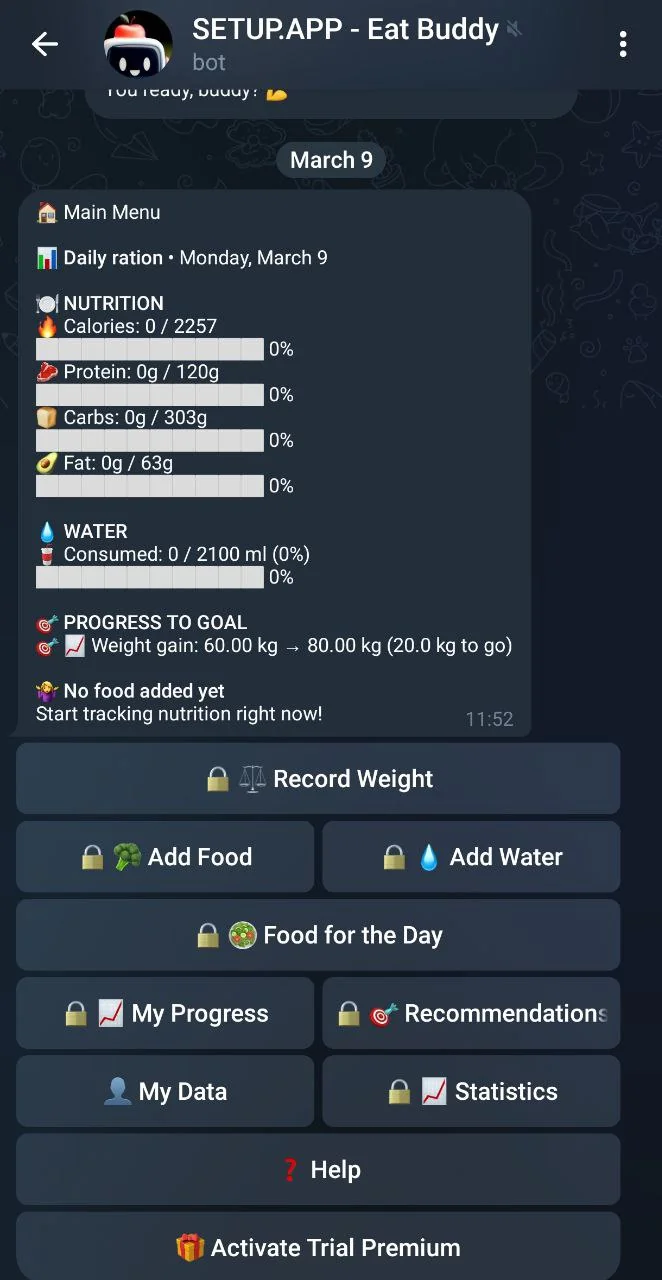This screenshot has width=662, height=1280.
Task: Go back using the header arrow
Action: (x=45, y=44)
